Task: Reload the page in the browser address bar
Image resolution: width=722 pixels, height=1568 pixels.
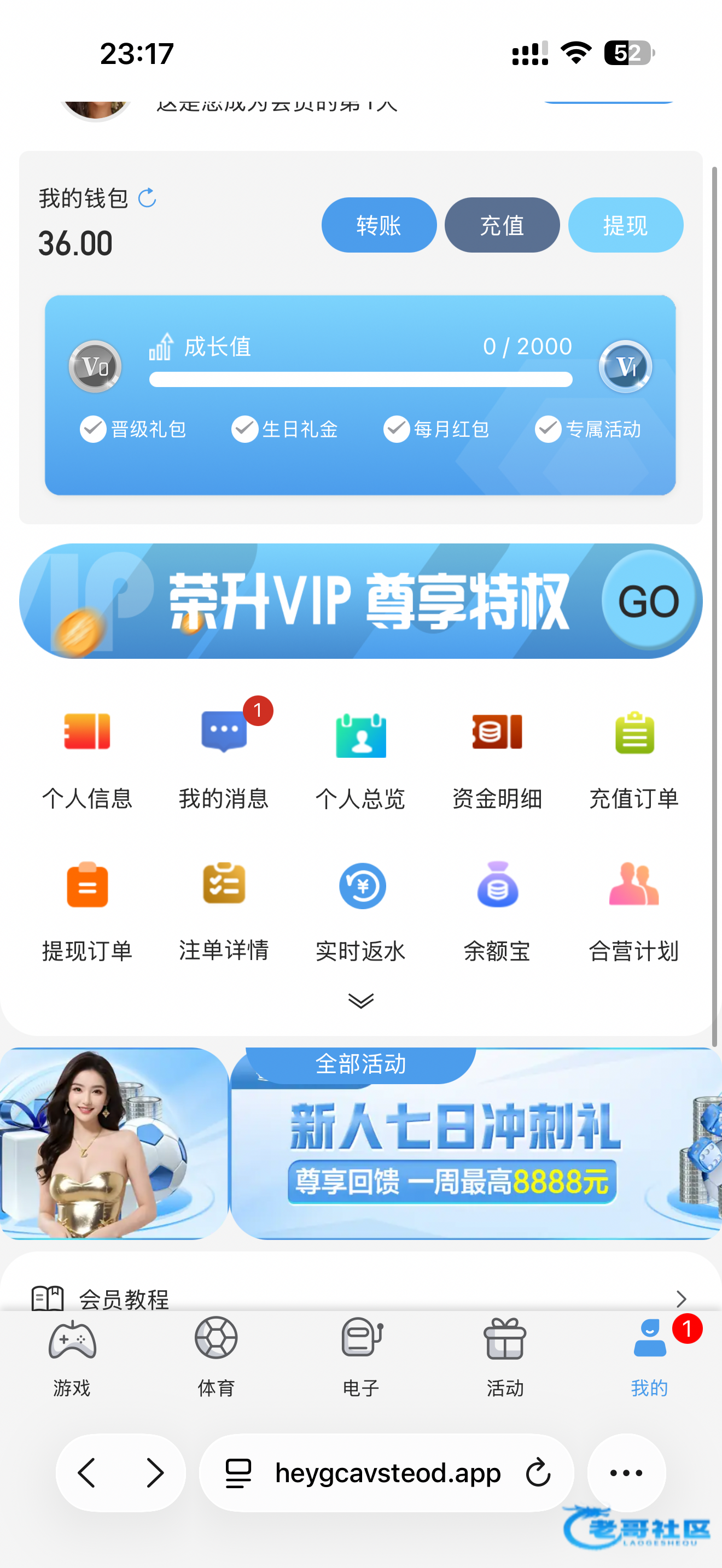Action: (538, 1473)
